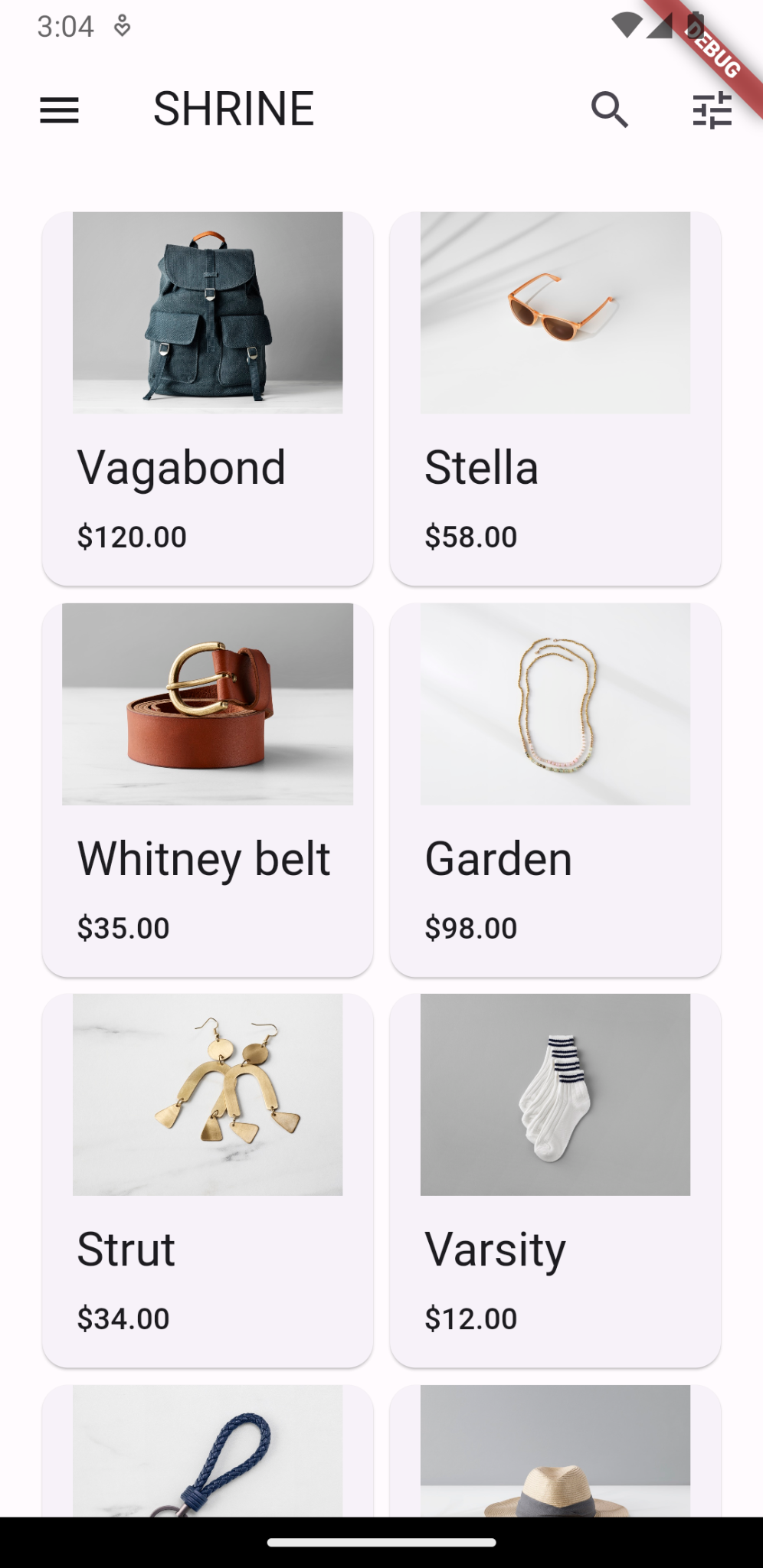Choose the Varsity socks card
Screen dimensions: 763x1568
click(x=555, y=1180)
